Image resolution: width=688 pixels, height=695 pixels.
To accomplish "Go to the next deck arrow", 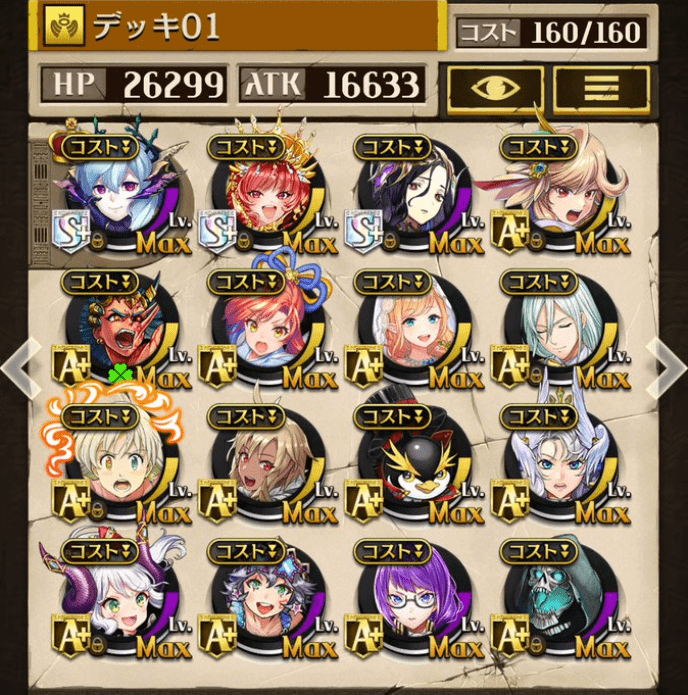I will point(666,366).
